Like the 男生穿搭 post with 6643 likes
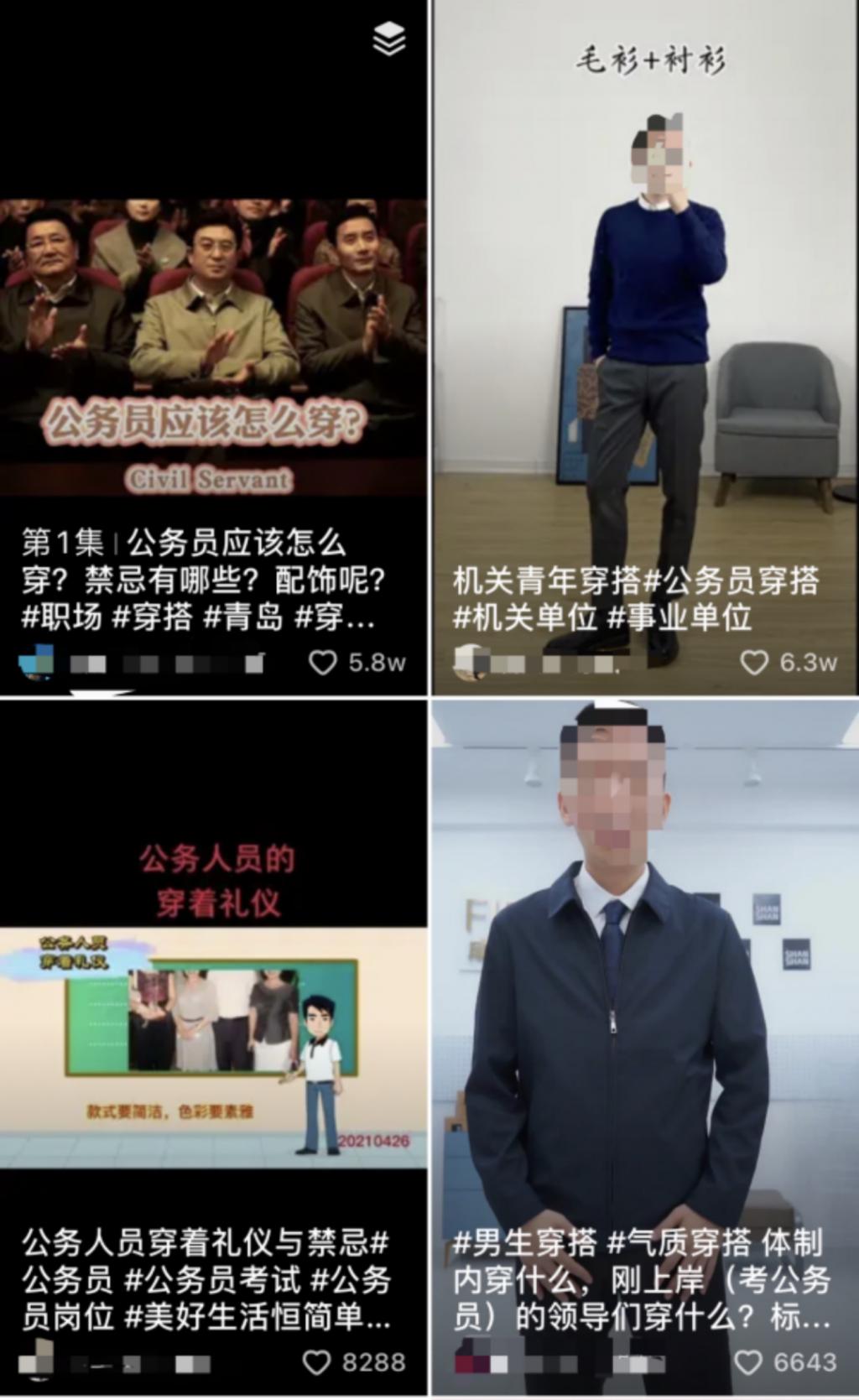The image size is (859, 1400). (x=747, y=1362)
